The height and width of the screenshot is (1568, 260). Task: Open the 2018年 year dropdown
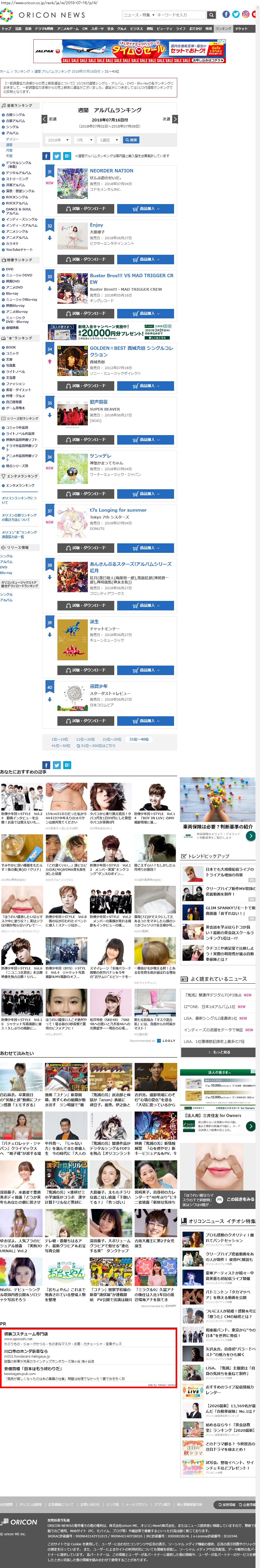[x=58, y=140]
